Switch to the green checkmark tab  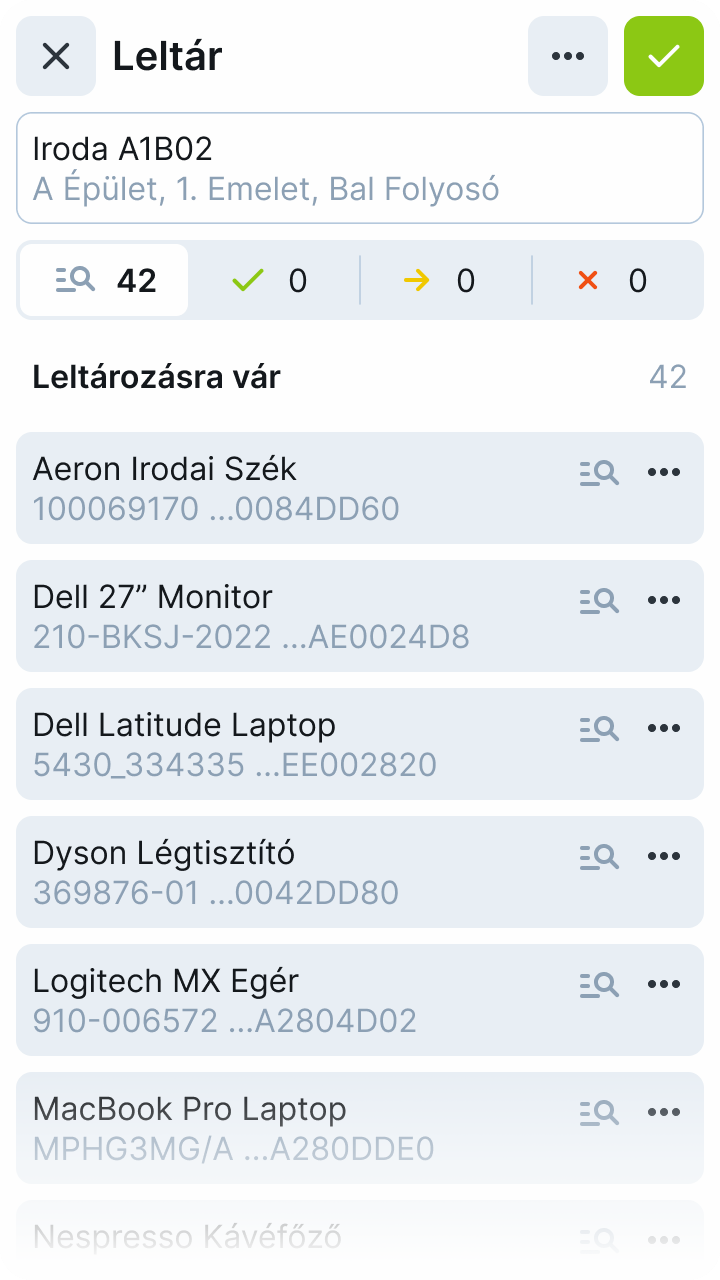[272, 280]
